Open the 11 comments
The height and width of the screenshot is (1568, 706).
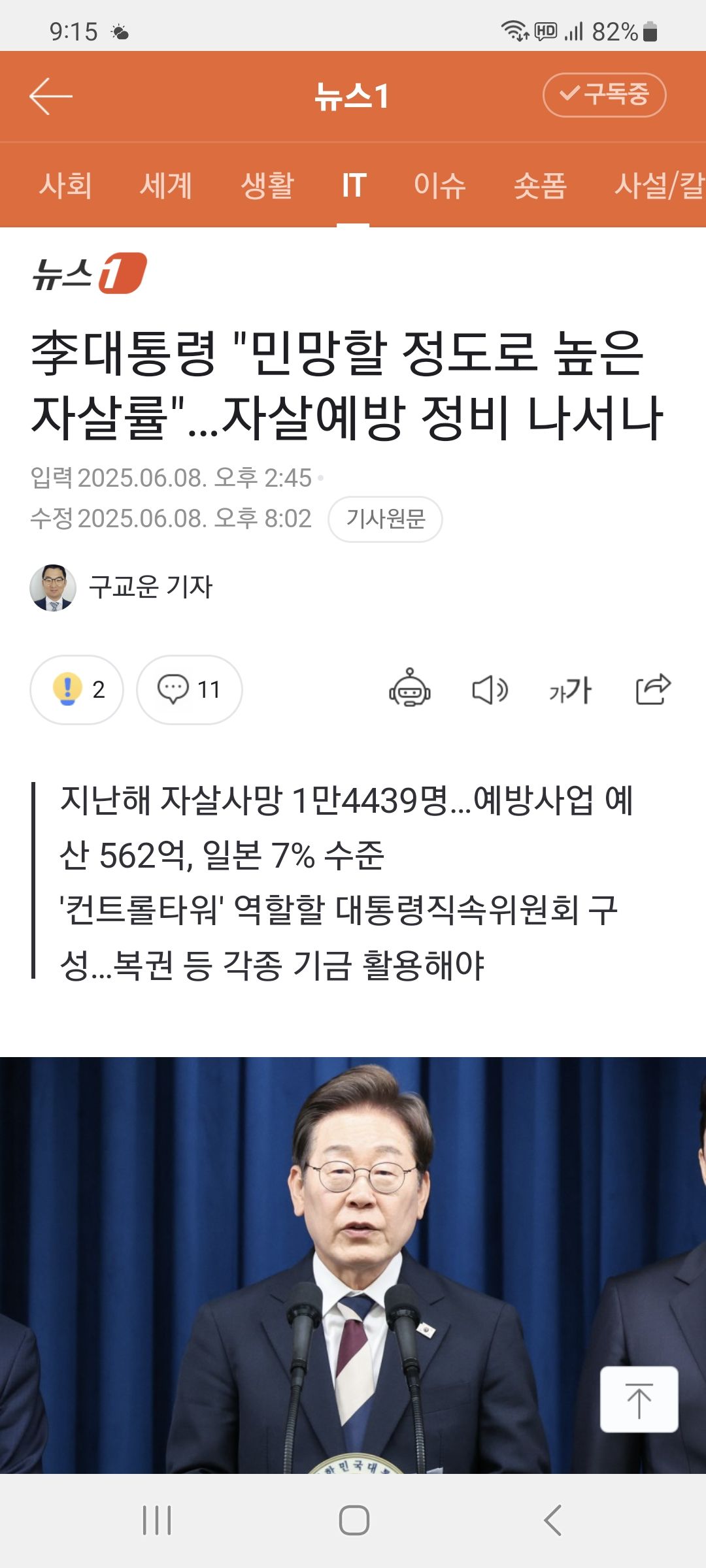pos(190,690)
